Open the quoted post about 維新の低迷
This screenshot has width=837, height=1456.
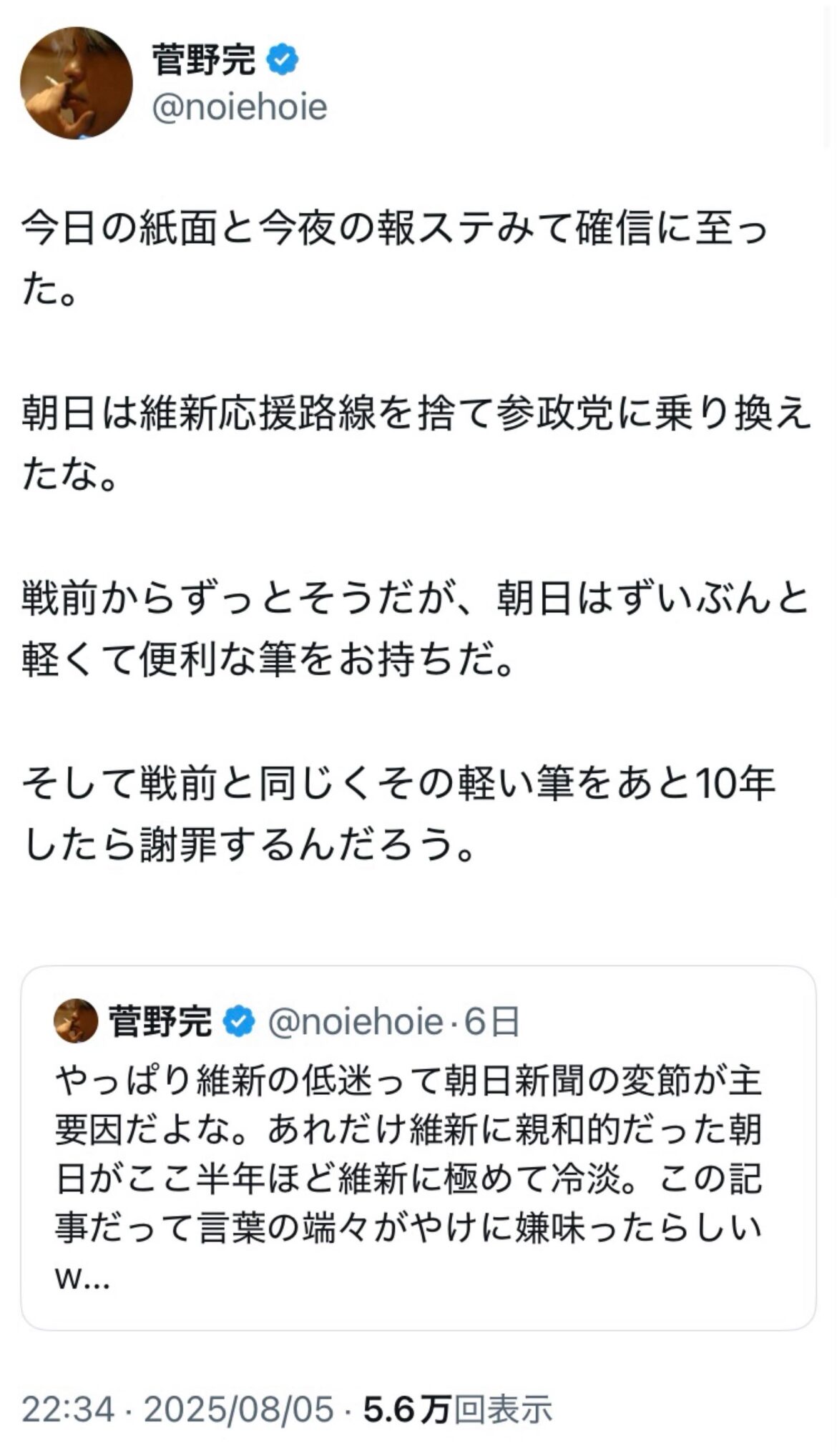(418, 1152)
